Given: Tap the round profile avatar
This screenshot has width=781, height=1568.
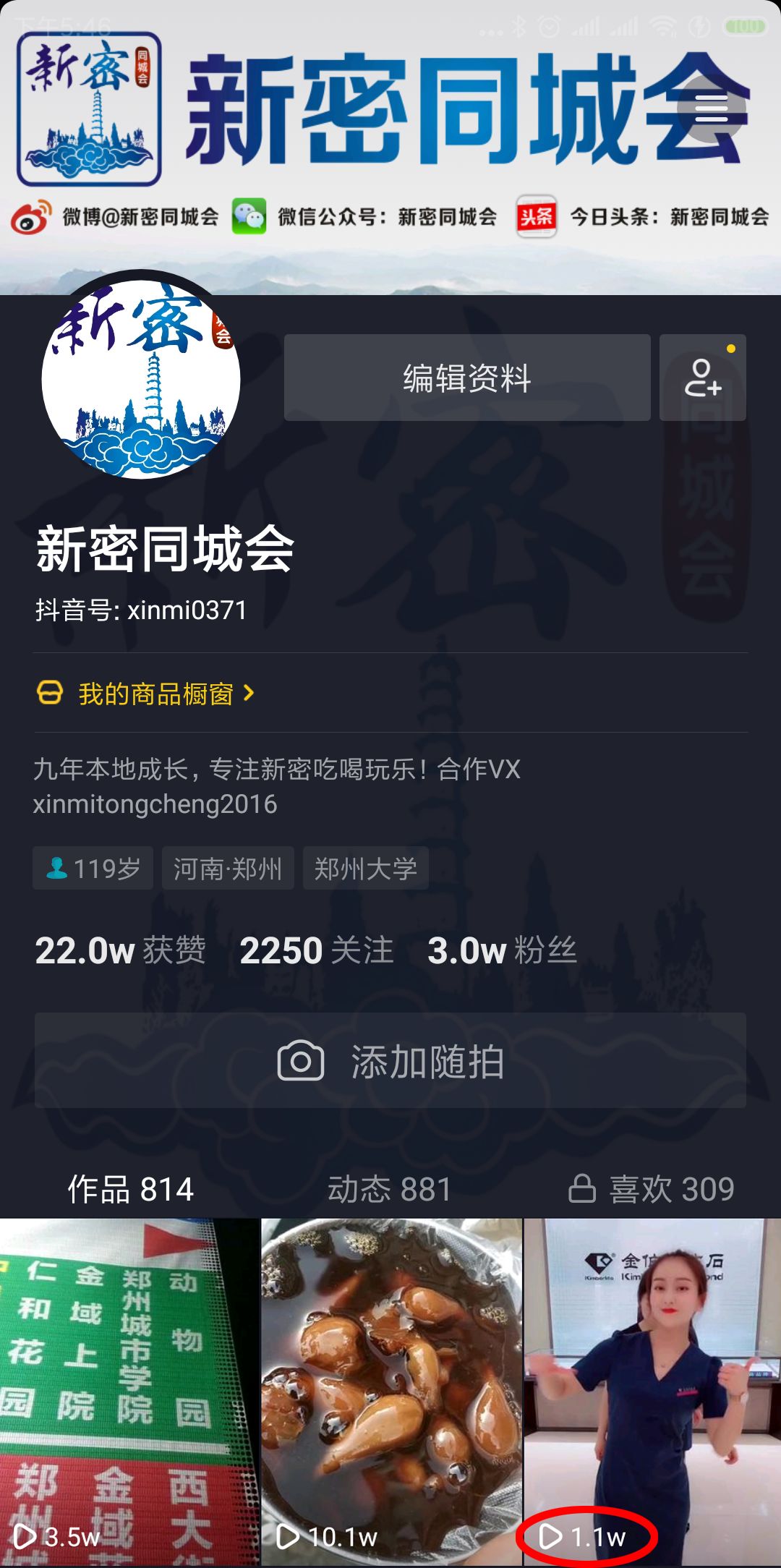Looking at the screenshot, I should [x=141, y=379].
